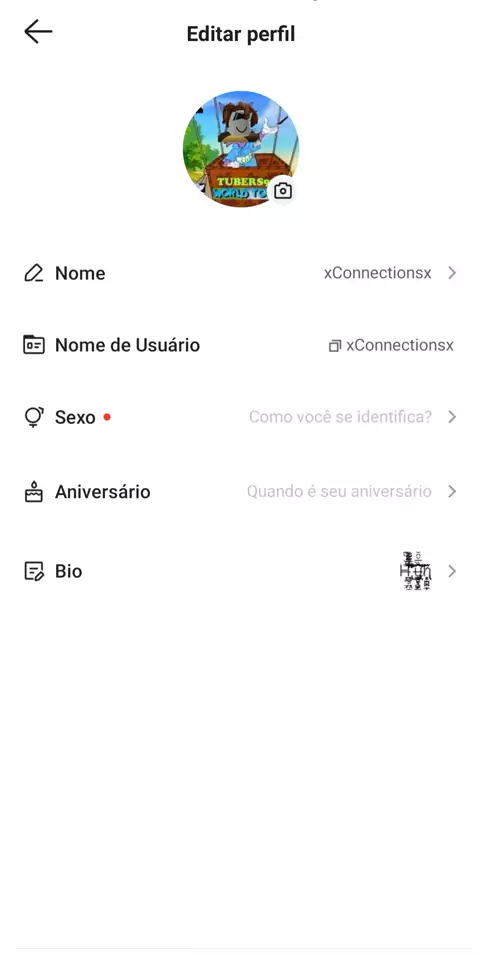Open the Sexo selection row
Image resolution: width=480 pixels, height=954 pixels.
[240, 417]
